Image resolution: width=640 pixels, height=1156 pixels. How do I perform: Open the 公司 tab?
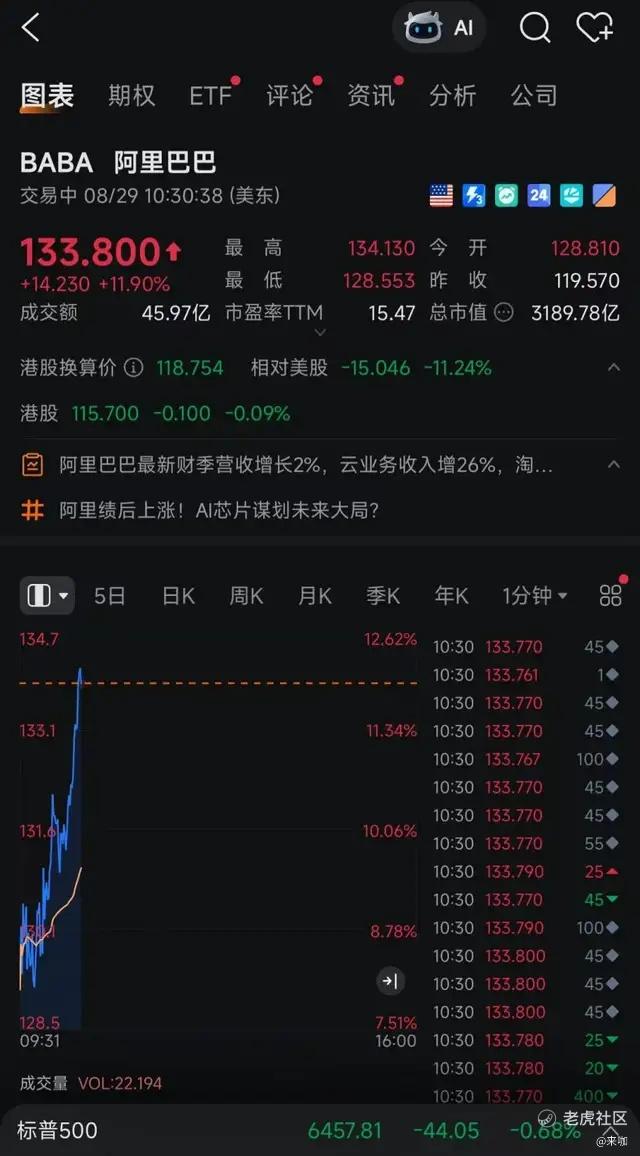[534, 95]
